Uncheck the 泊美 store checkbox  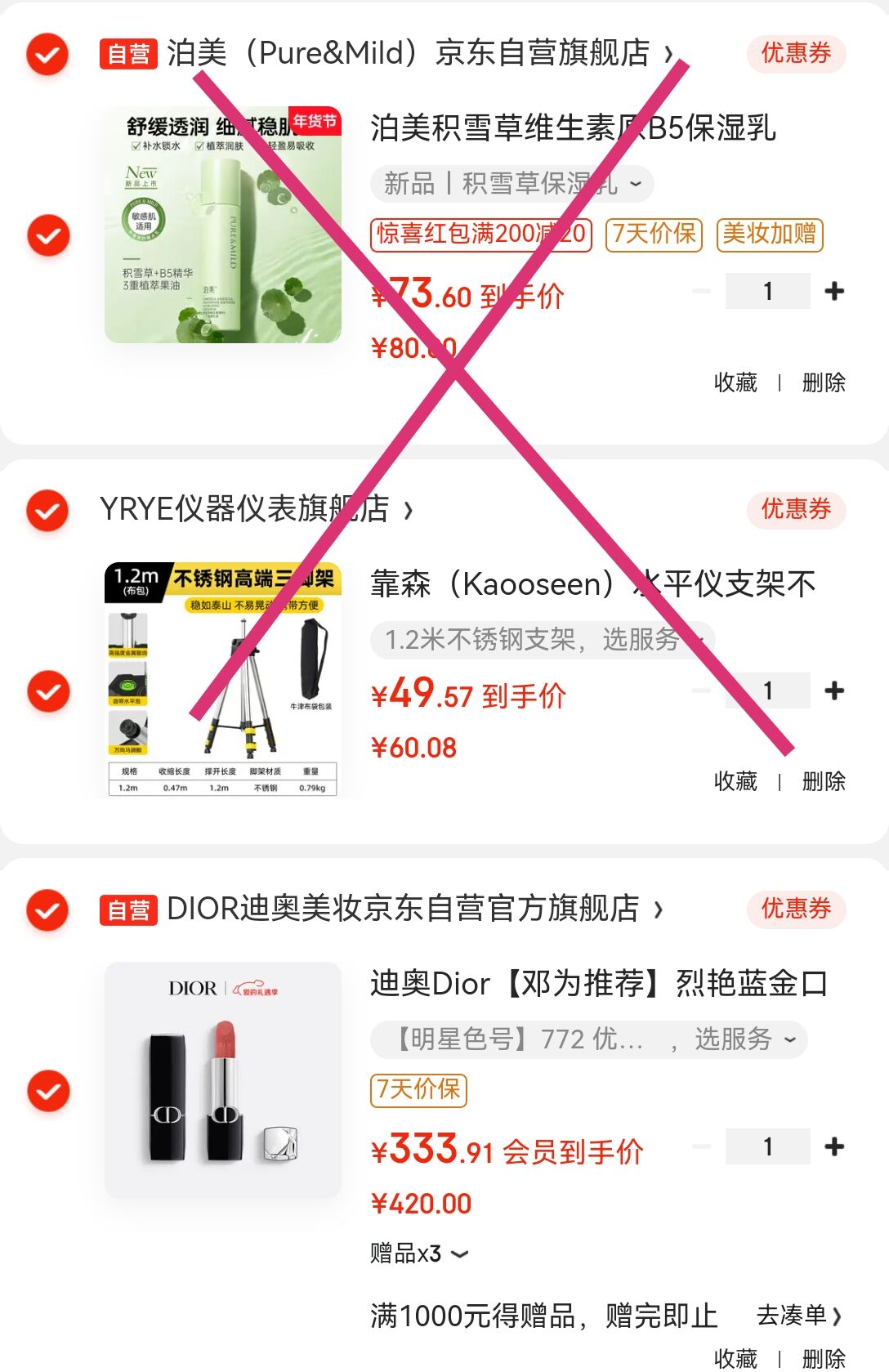[47, 55]
